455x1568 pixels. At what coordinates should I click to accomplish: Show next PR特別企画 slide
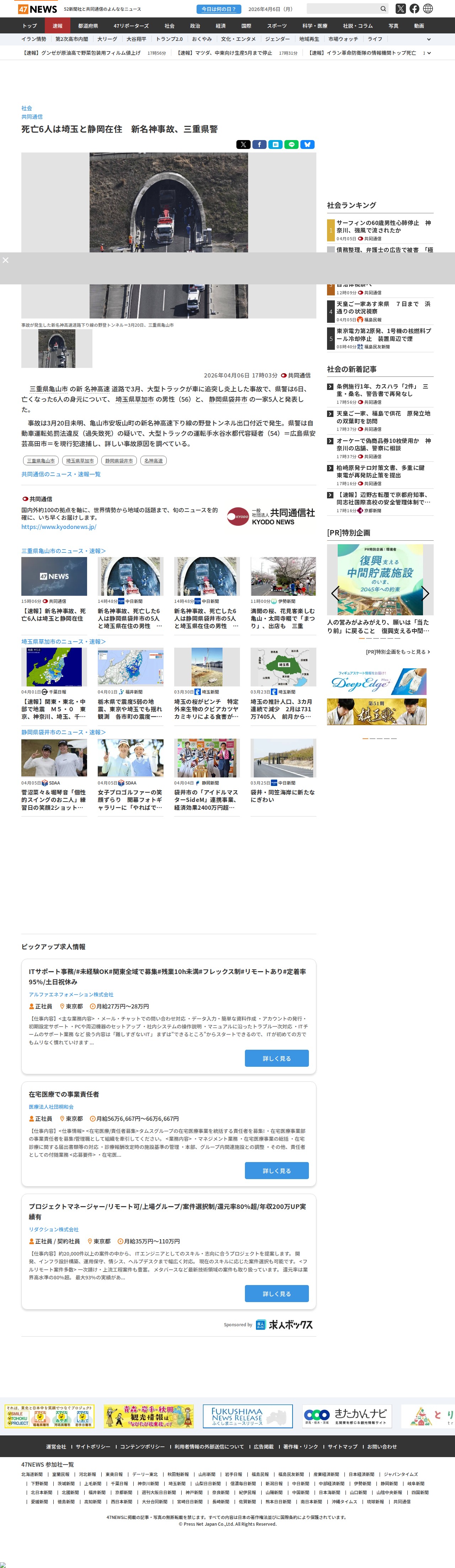425,593
